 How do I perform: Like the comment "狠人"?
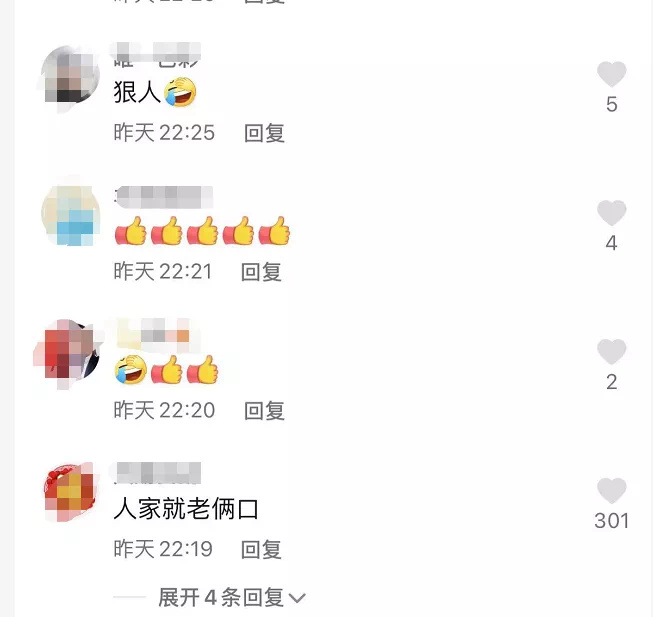click(x=611, y=75)
